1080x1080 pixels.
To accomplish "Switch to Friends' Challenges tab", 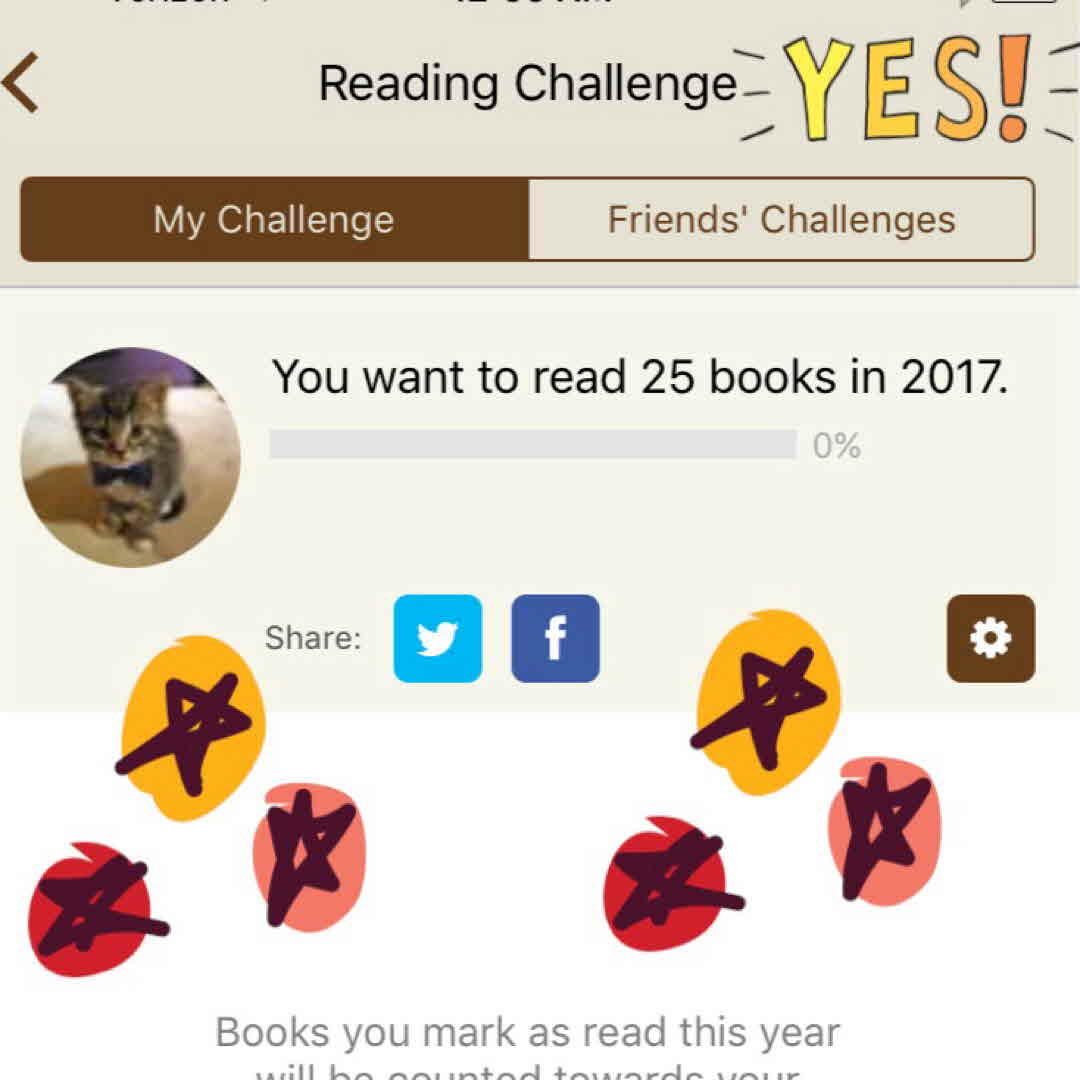I will click(781, 220).
